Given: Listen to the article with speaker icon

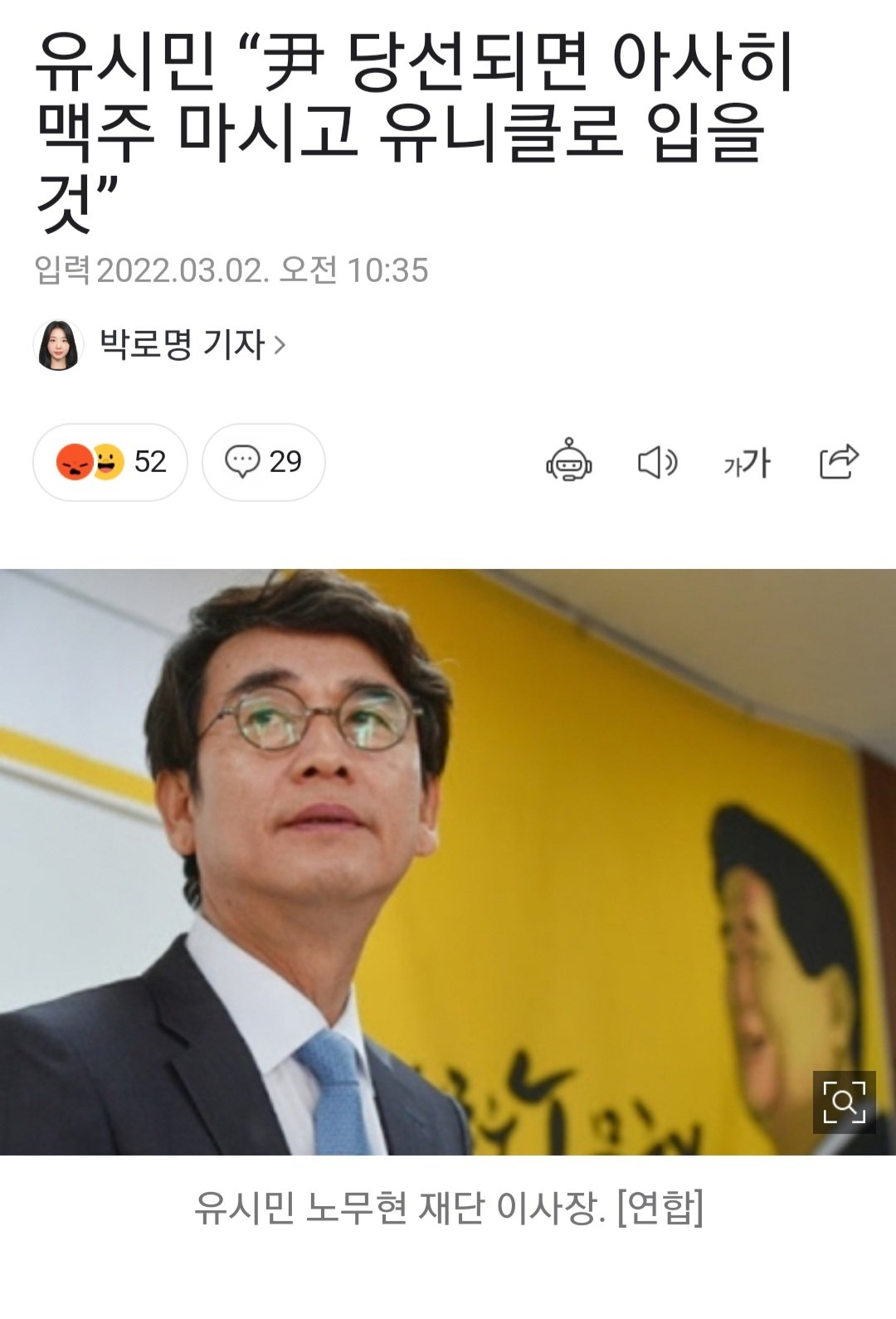Looking at the screenshot, I should (657, 462).
